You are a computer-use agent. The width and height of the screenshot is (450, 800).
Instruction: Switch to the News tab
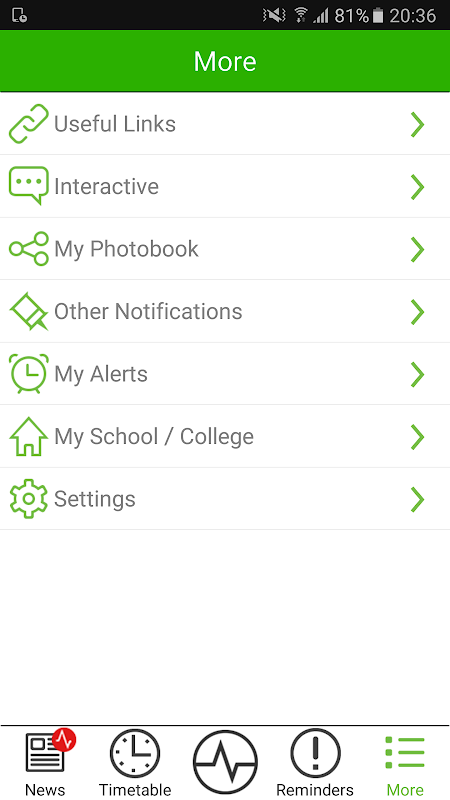click(45, 763)
